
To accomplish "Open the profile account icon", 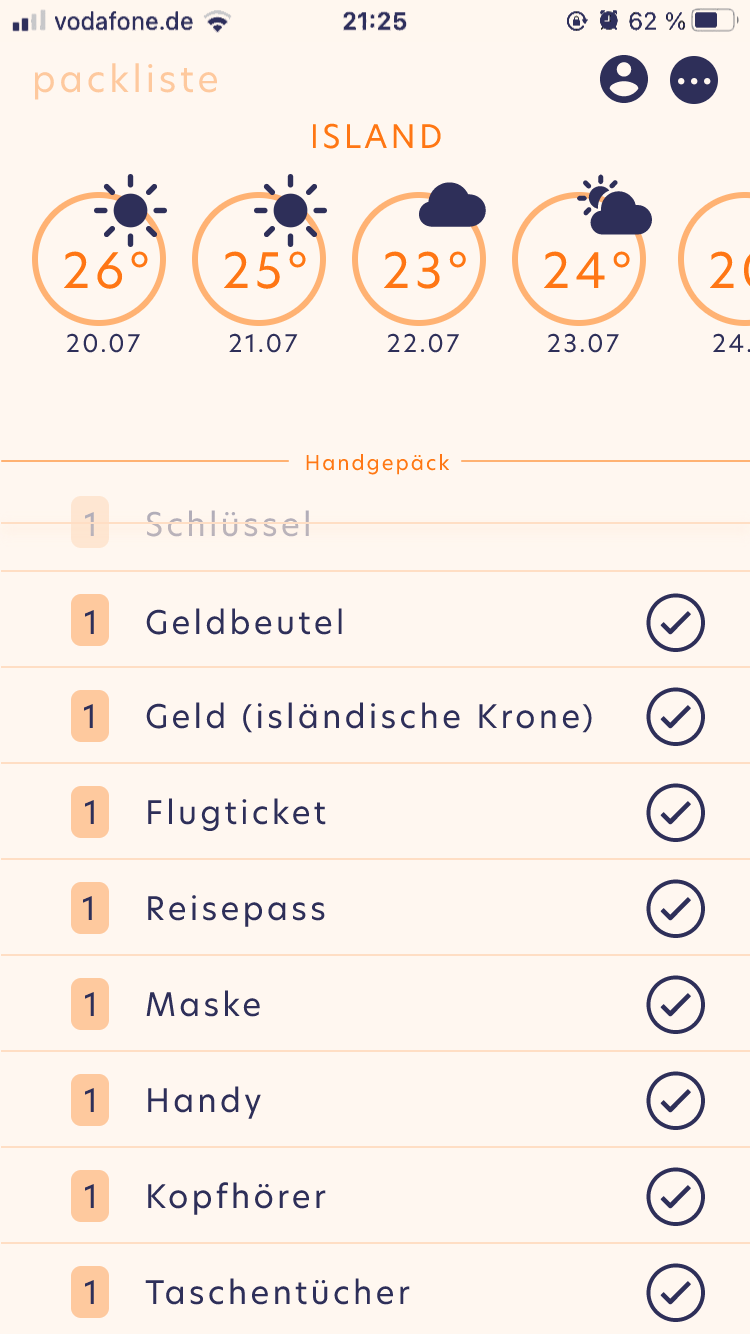I will [624, 80].
